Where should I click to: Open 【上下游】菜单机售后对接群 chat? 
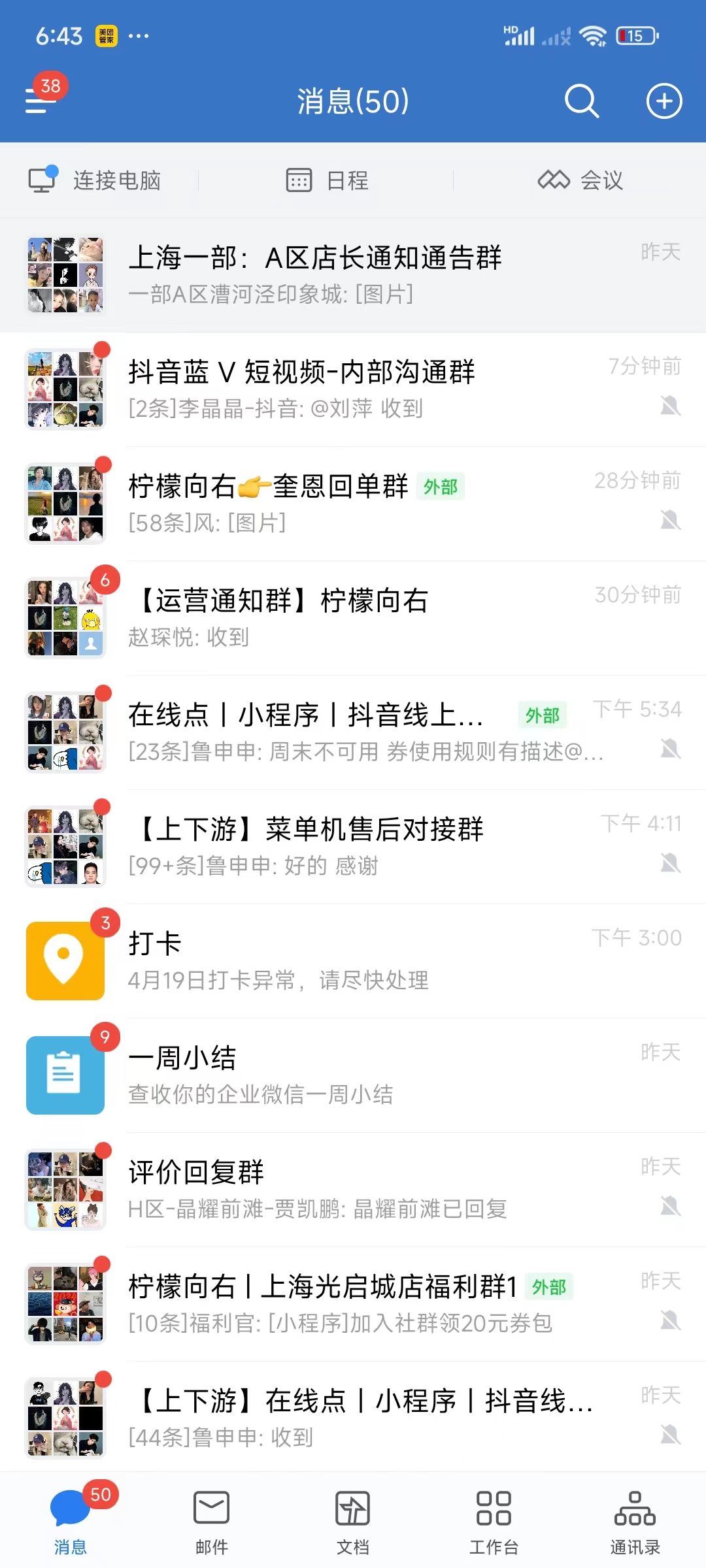(353, 847)
